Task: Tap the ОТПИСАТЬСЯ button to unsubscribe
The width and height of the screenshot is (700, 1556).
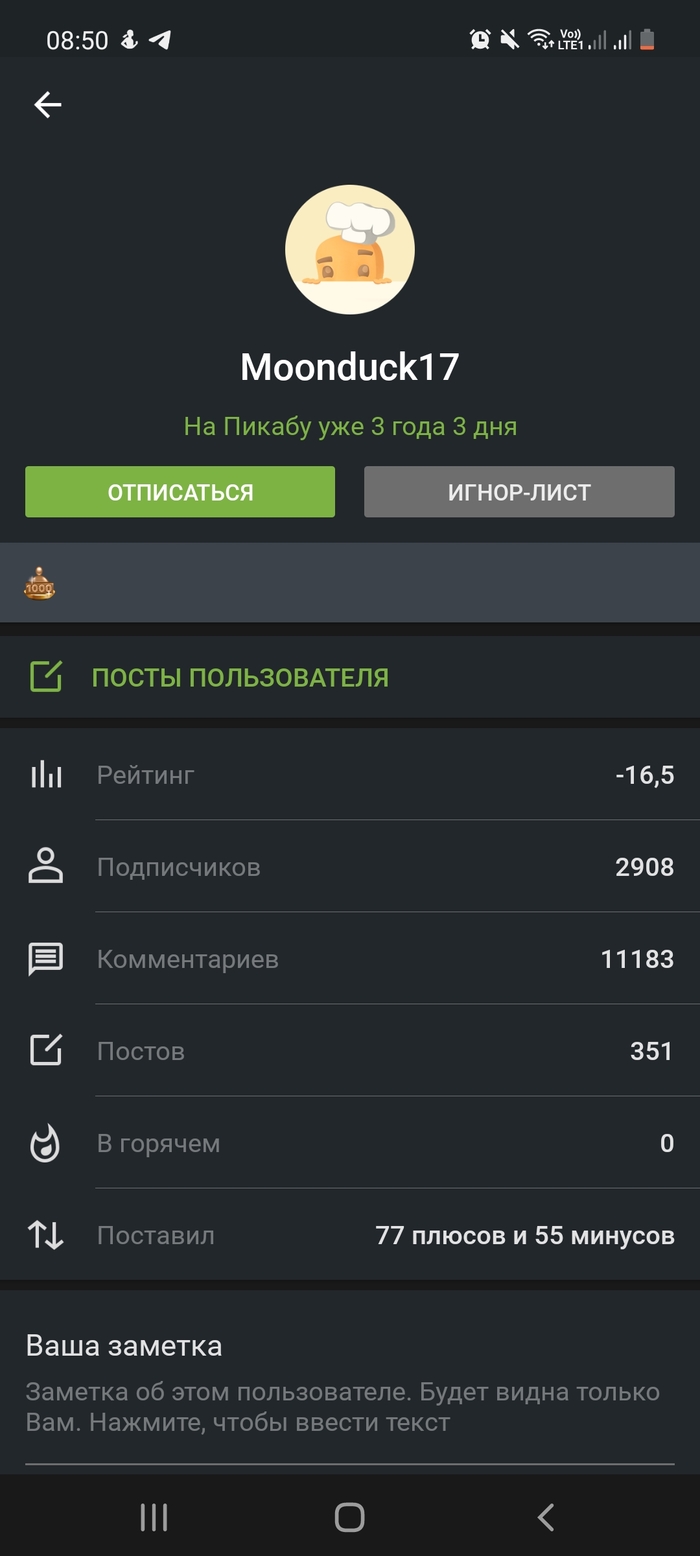Action: [x=180, y=492]
